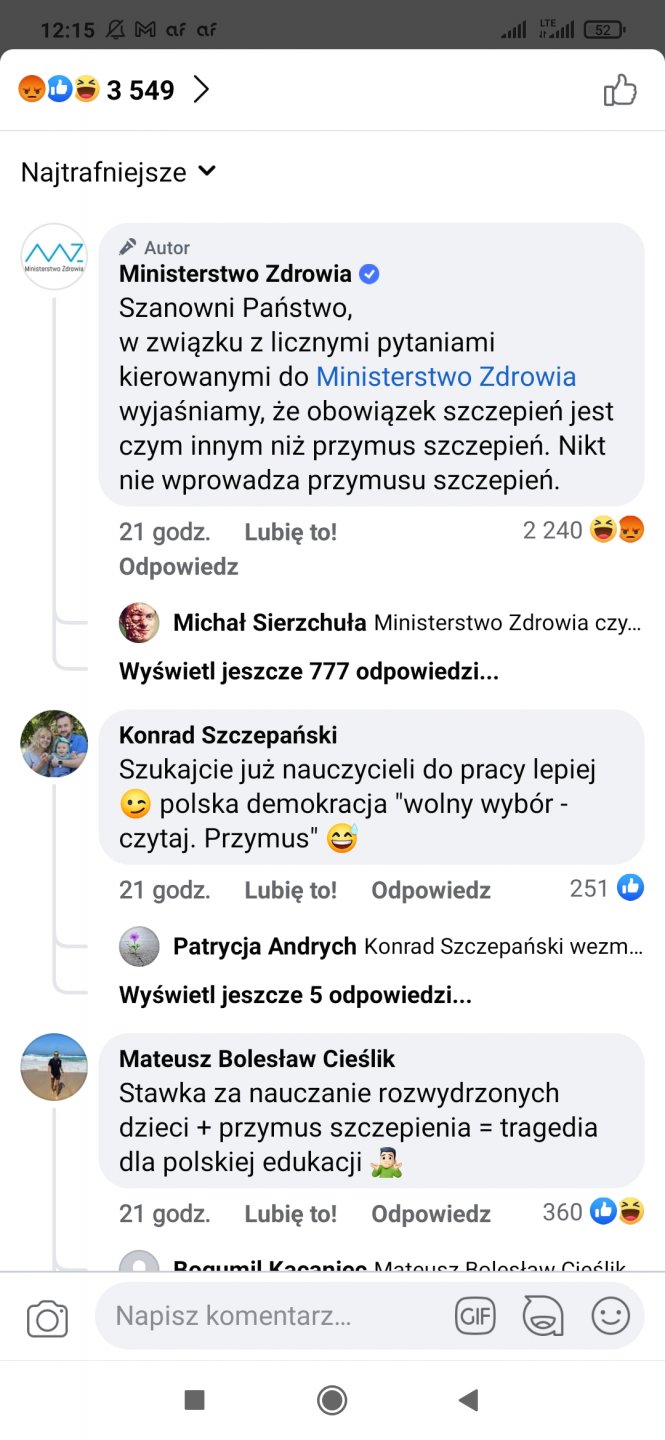Screen dimensions: 665x1440
Task: Open the GIF picker
Action: [x=475, y=1317]
